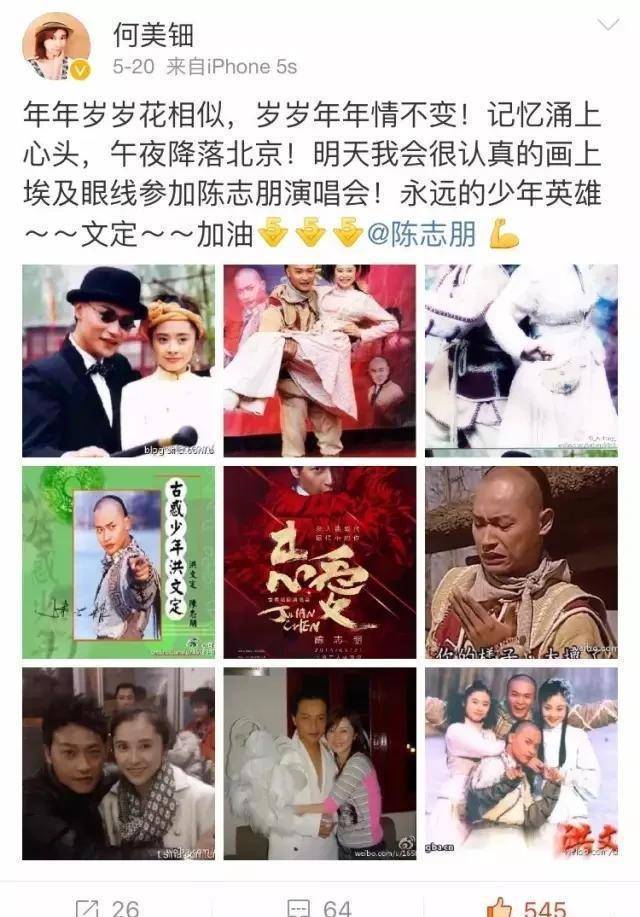Open the green 古惑少年洪文定 poster image
This screenshot has width=640, height=917.
pos(118,562)
